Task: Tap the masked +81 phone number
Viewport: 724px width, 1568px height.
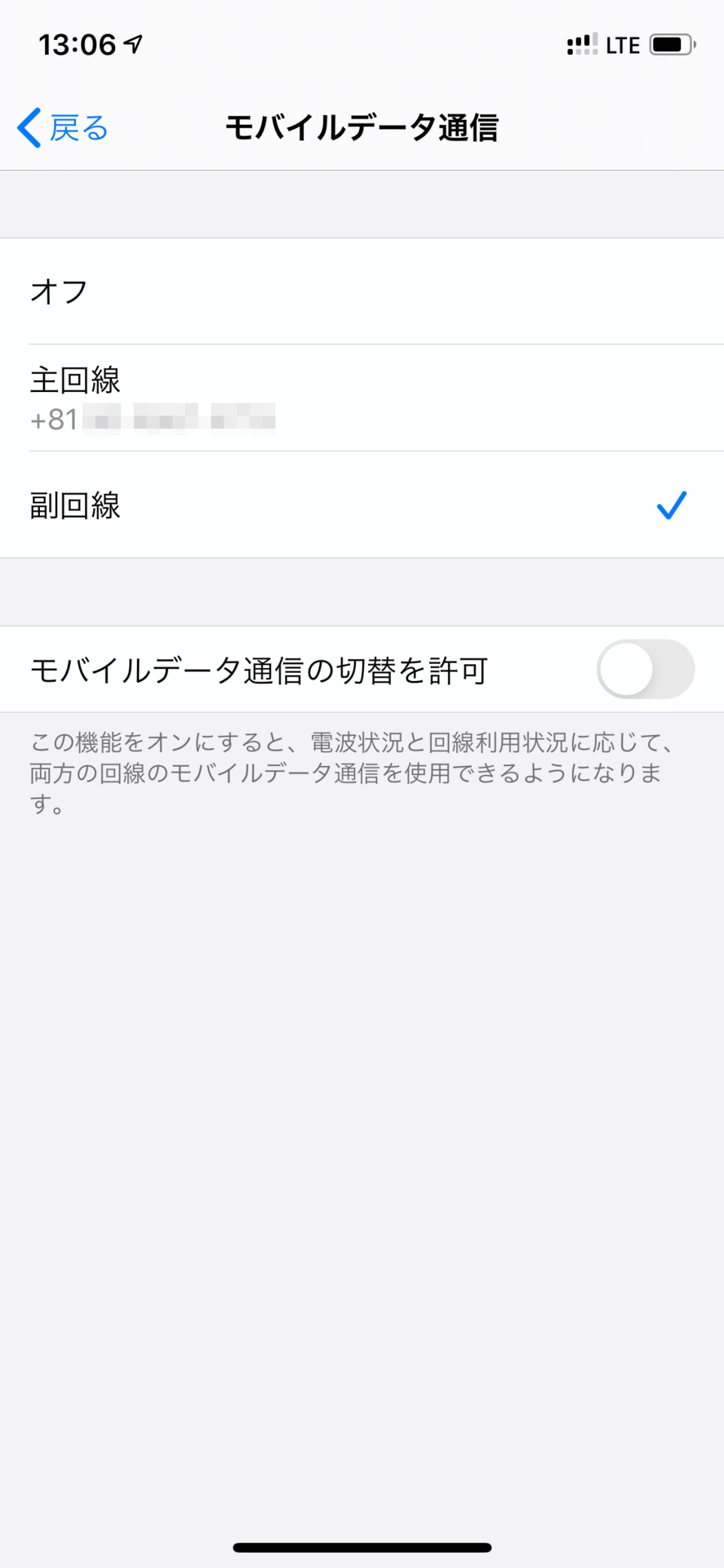Action: click(153, 420)
